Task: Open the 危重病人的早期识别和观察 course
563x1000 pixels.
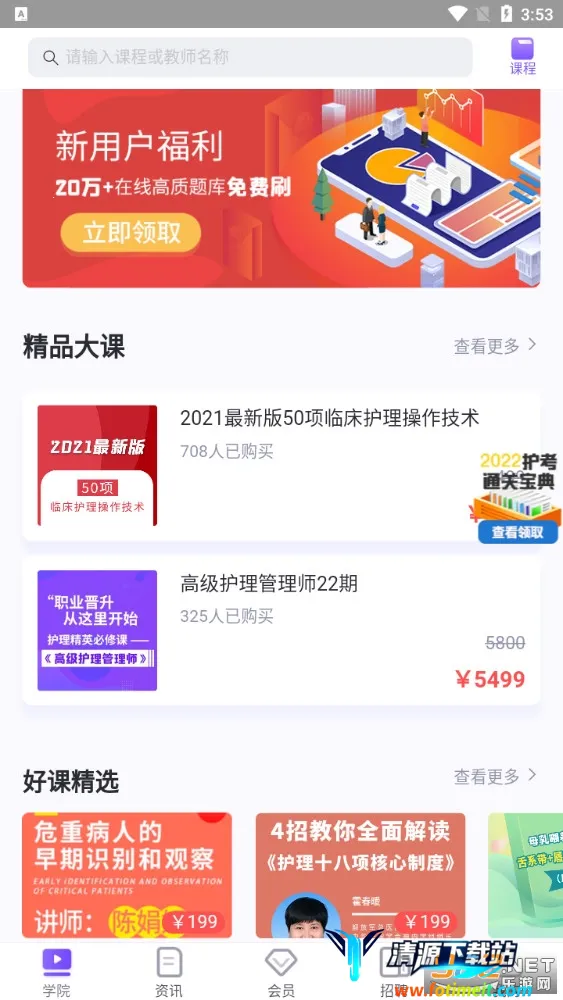Action: (127, 875)
